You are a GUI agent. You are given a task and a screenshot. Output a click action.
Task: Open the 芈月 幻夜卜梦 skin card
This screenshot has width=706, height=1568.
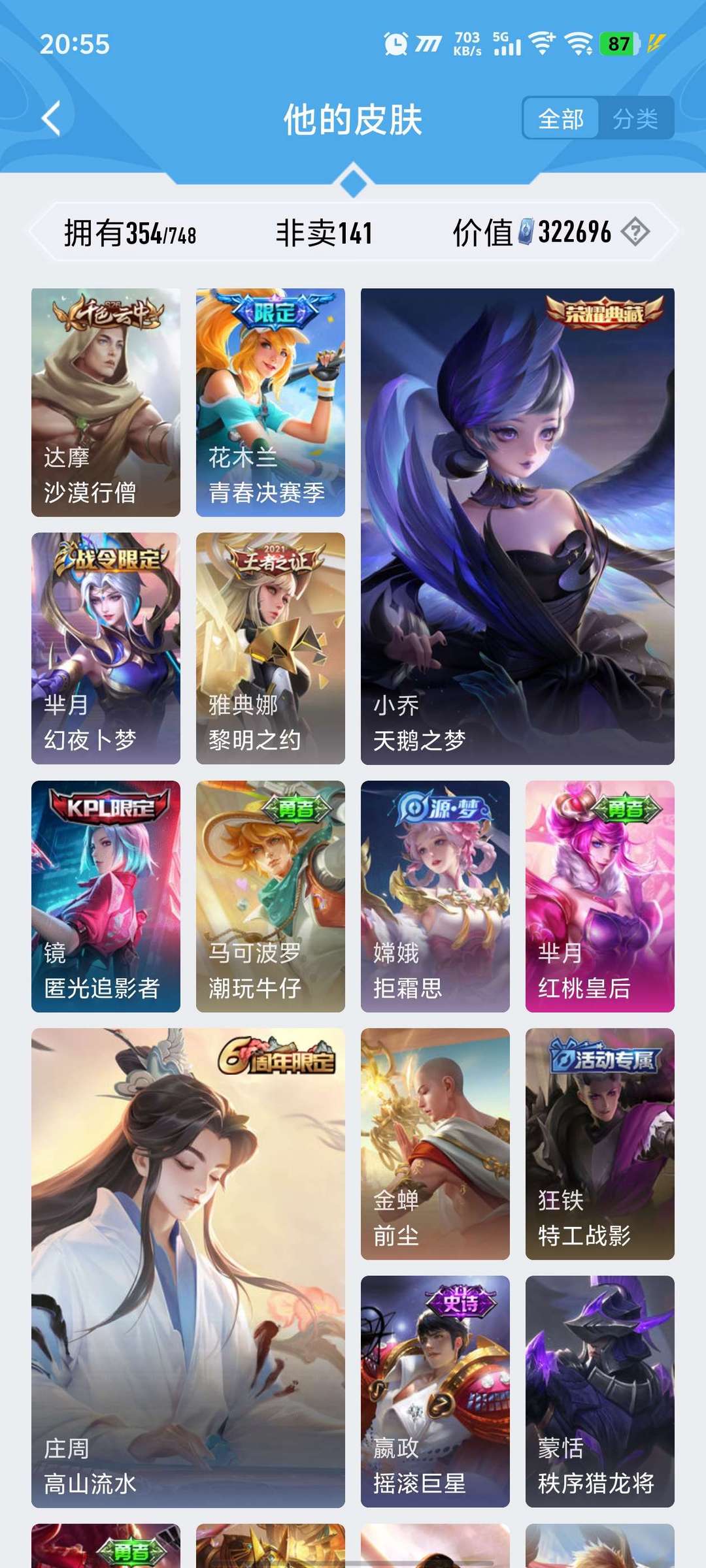point(106,648)
